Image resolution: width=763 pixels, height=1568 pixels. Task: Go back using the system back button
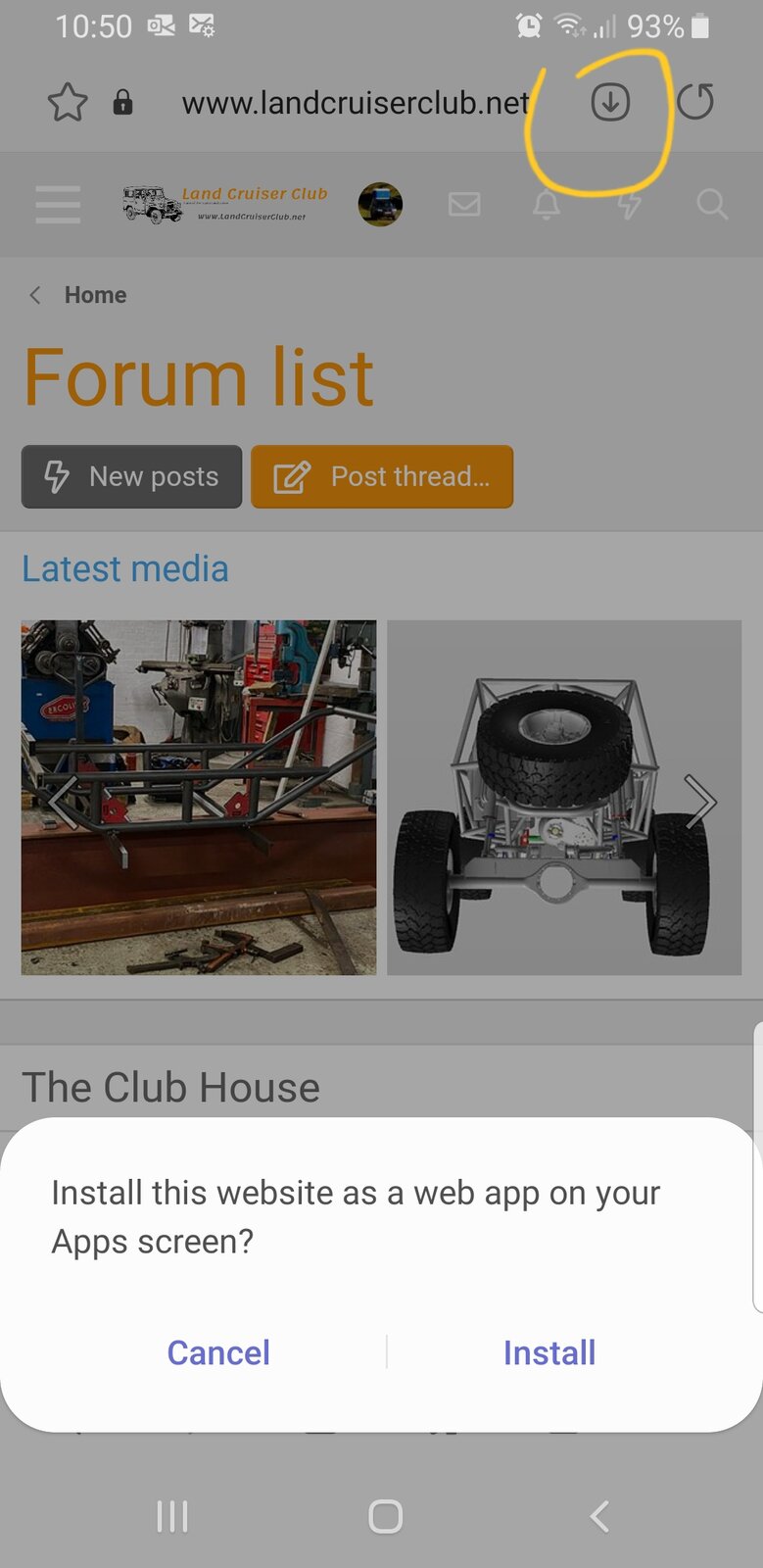coord(599,1516)
